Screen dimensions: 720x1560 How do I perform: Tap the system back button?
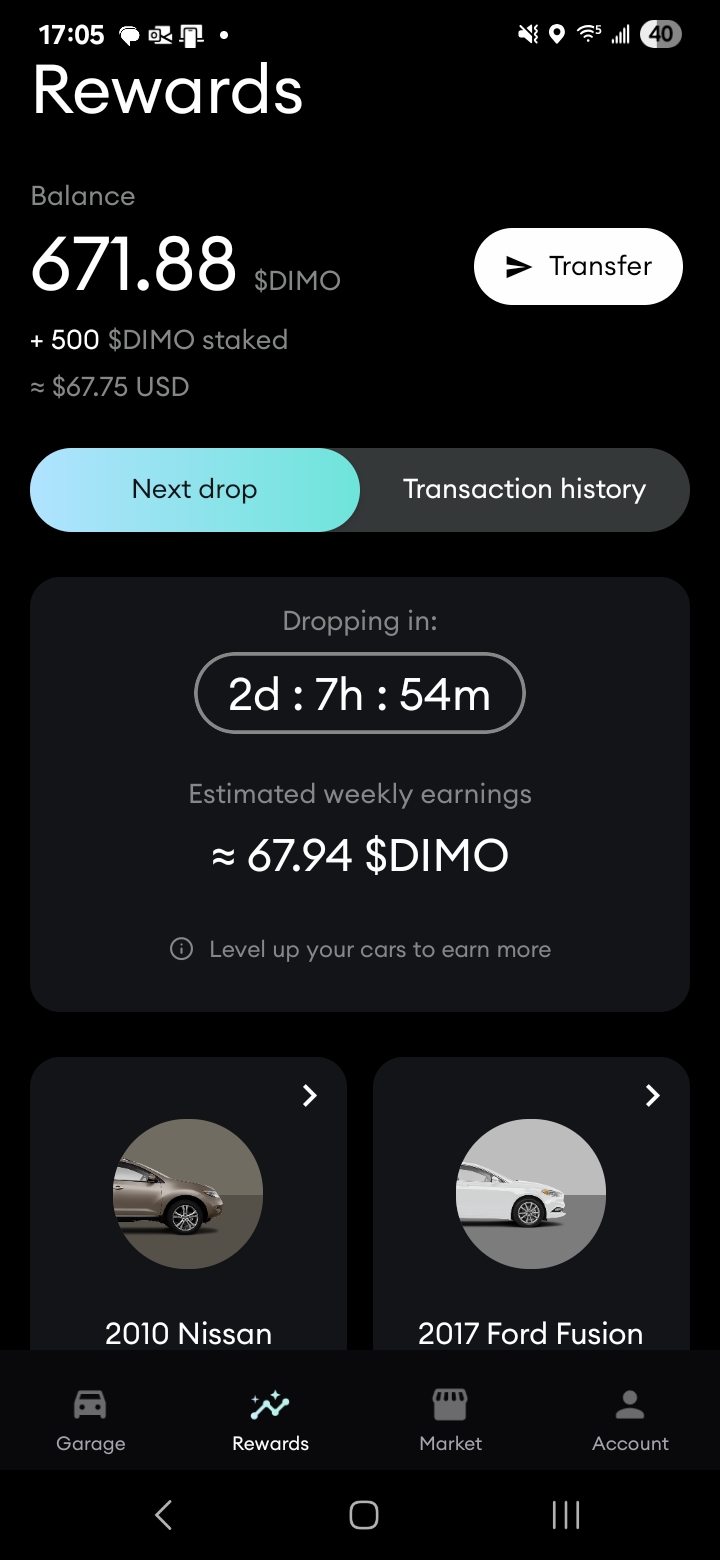point(164,1515)
